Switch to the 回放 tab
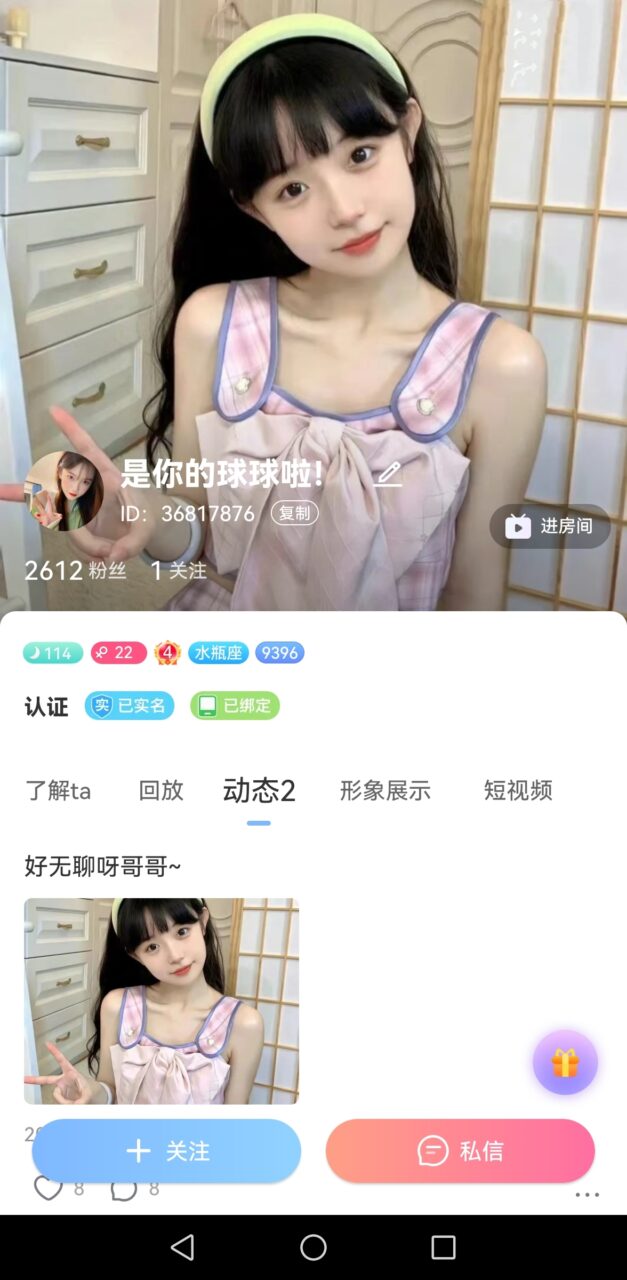The width and height of the screenshot is (627, 1280). (161, 790)
